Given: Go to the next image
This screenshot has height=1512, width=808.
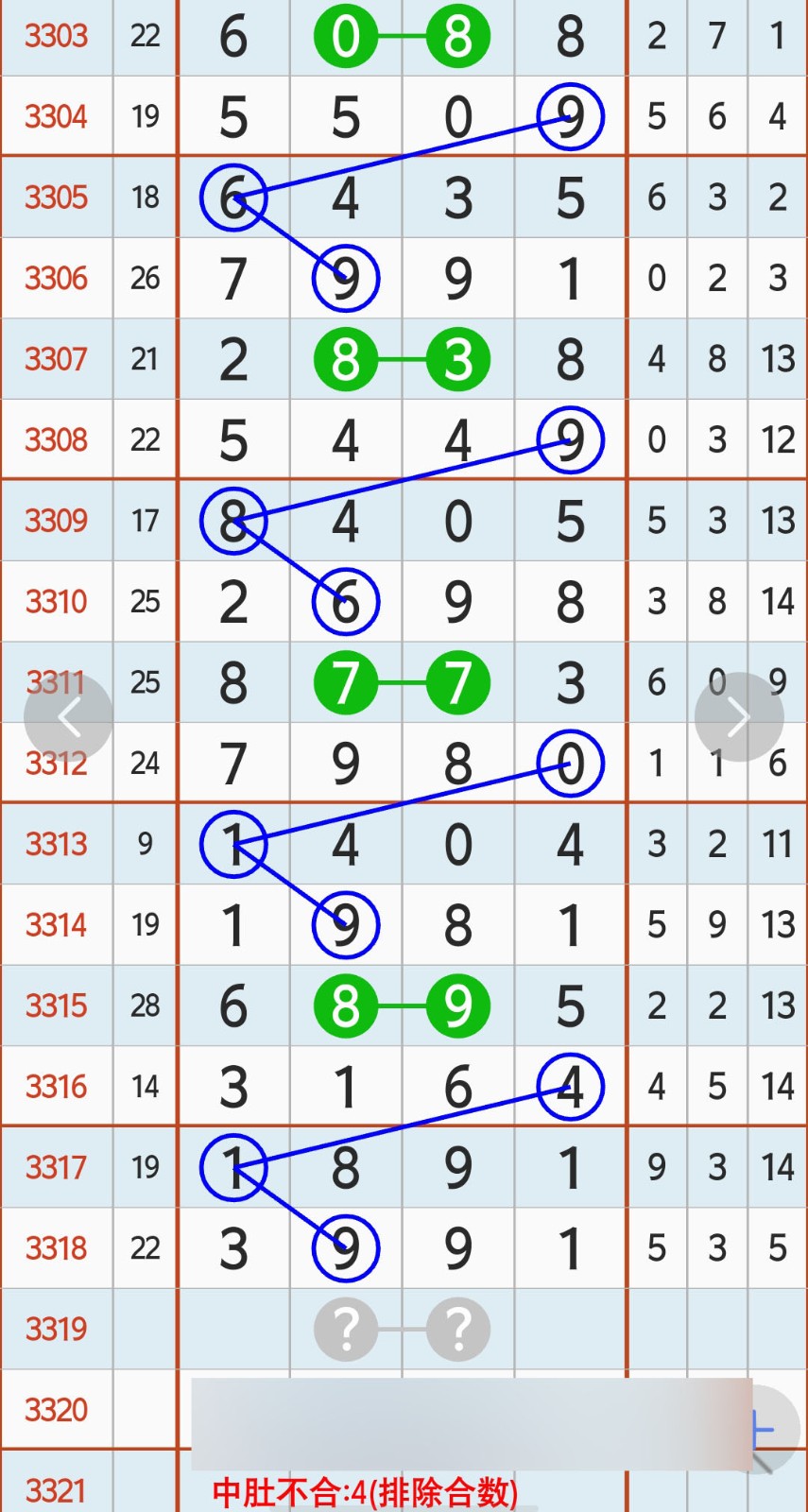Looking at the screenshot, I should (x=738, y=717).
